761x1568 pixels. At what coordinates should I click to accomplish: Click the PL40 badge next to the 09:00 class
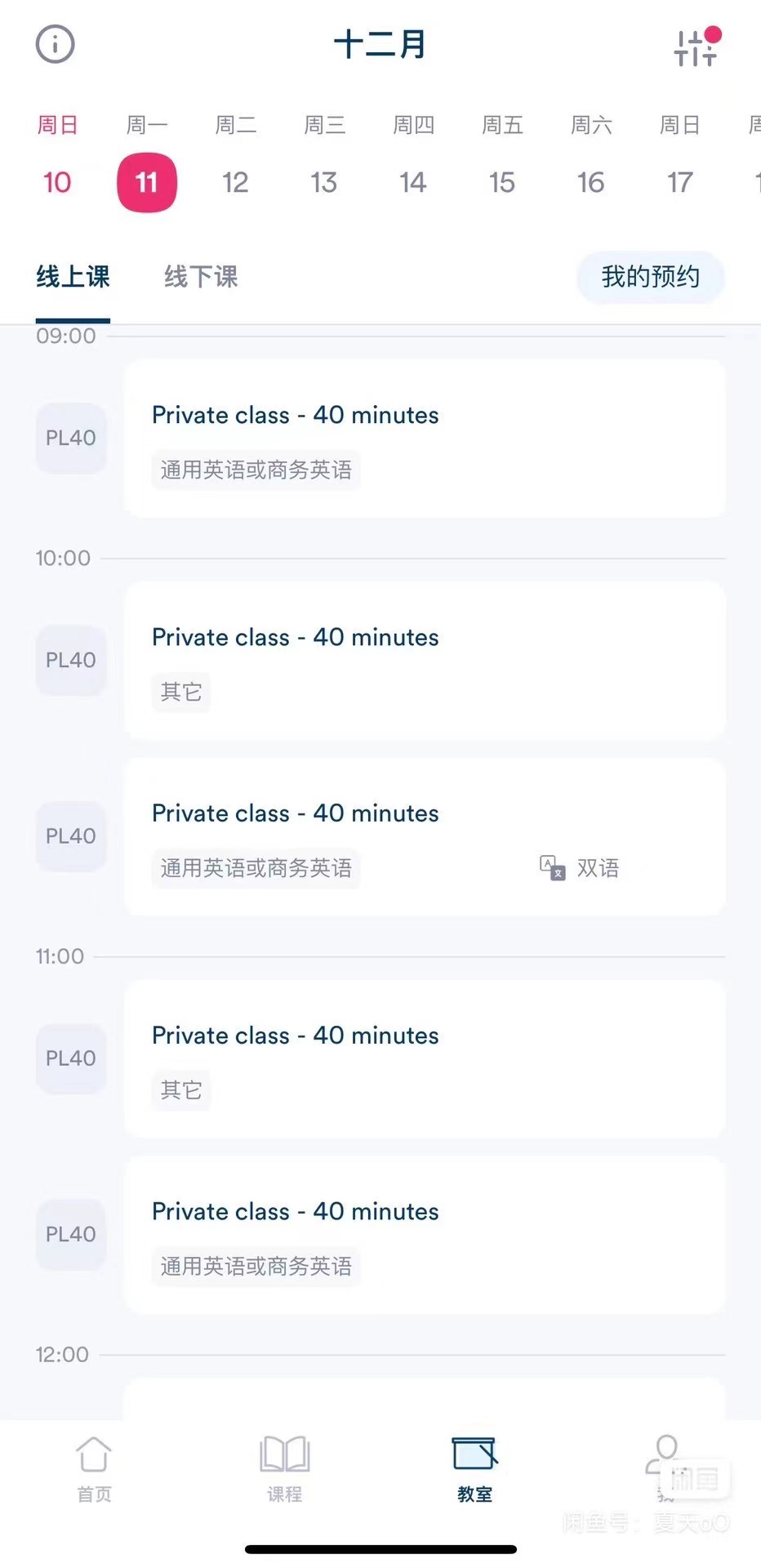70,439
